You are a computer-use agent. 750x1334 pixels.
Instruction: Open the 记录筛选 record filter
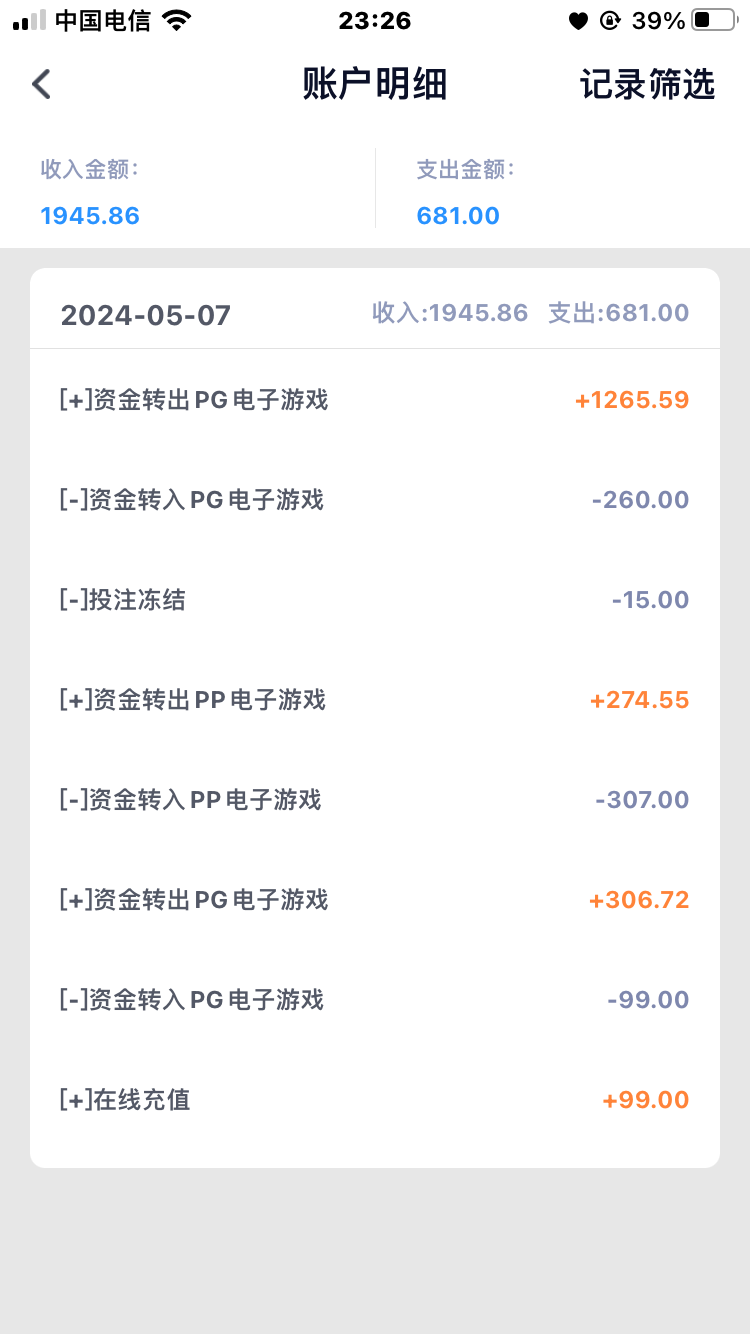pyautogui.click(x=647, y=84)
